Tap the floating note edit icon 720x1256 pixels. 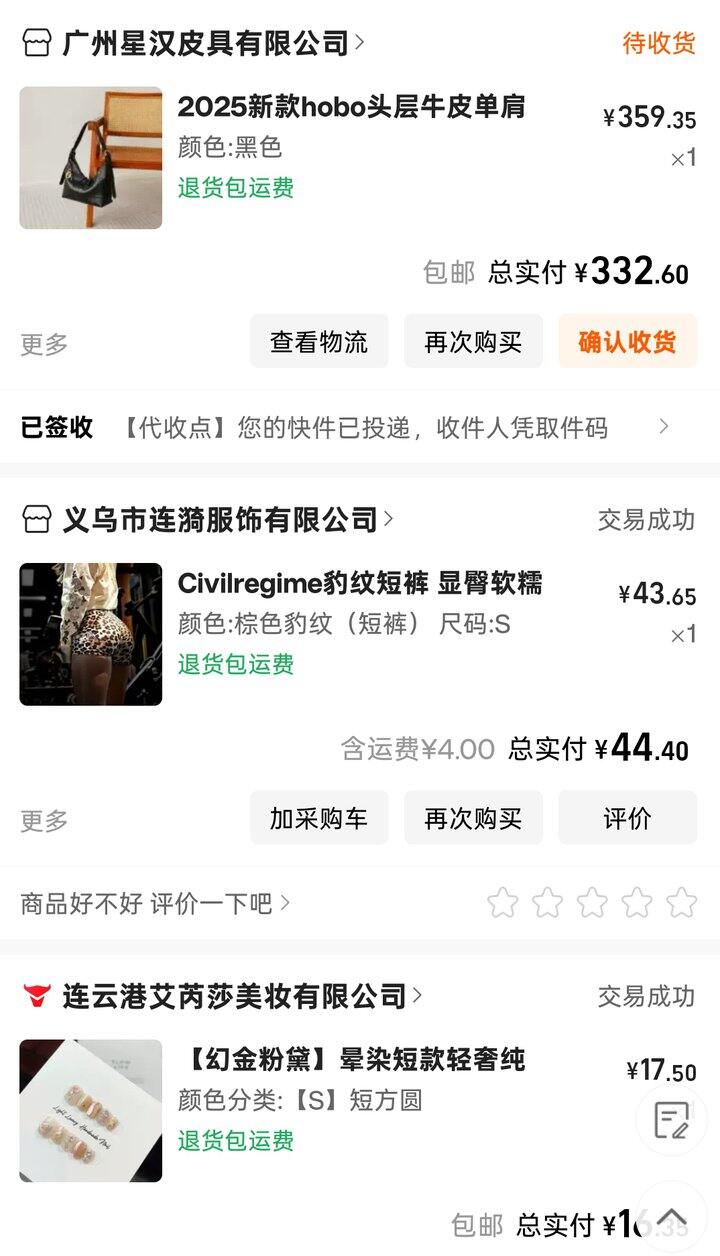click(672, 1120)
